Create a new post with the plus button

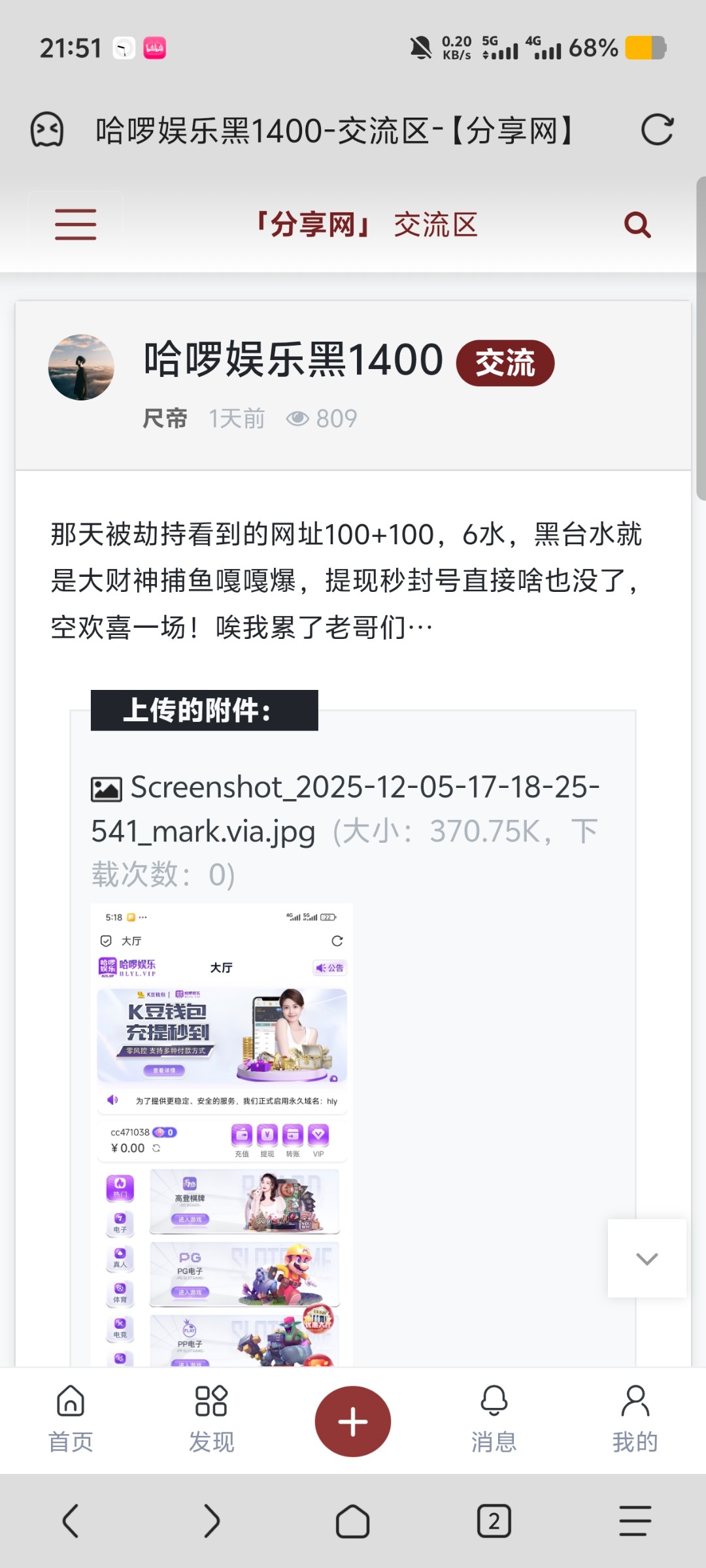click(353, 1422)
